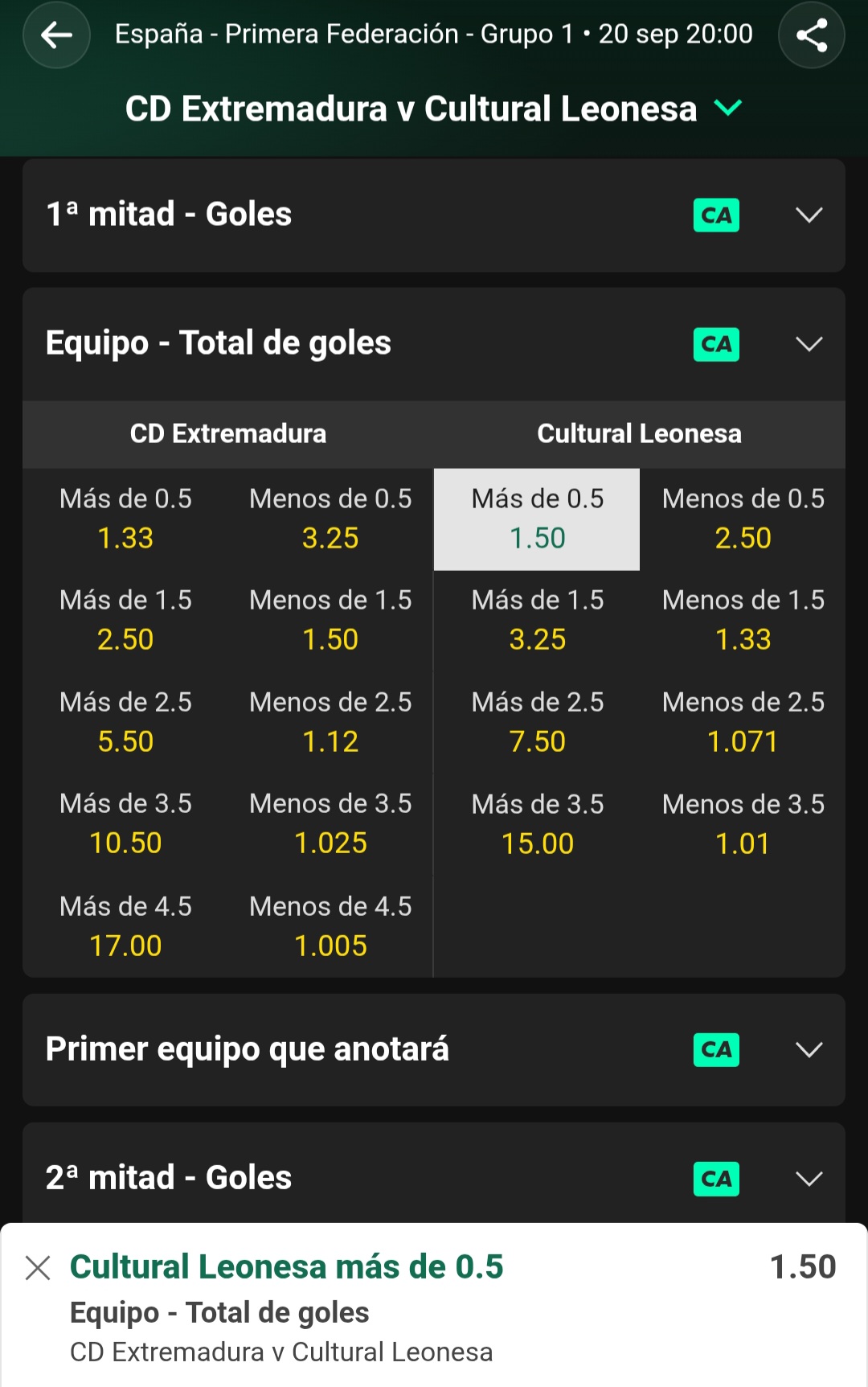
Task: Select CD Extremadura Menos de 4.5 at 1.005
Action: click(330, 926)
